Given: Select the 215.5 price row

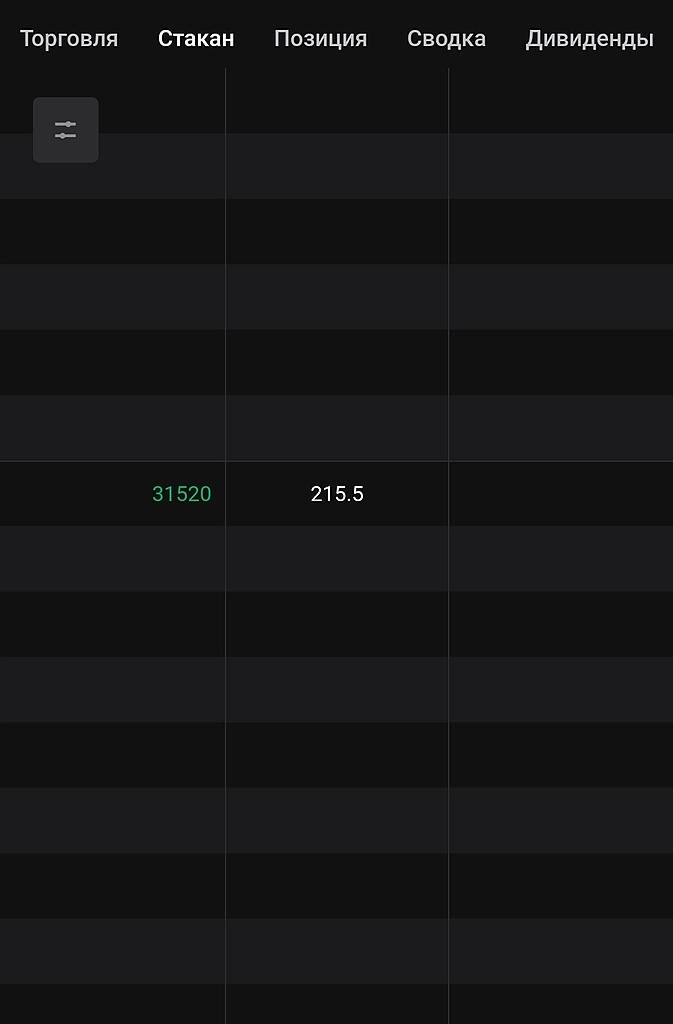Looking at the screenshot, I should point(337,494).
